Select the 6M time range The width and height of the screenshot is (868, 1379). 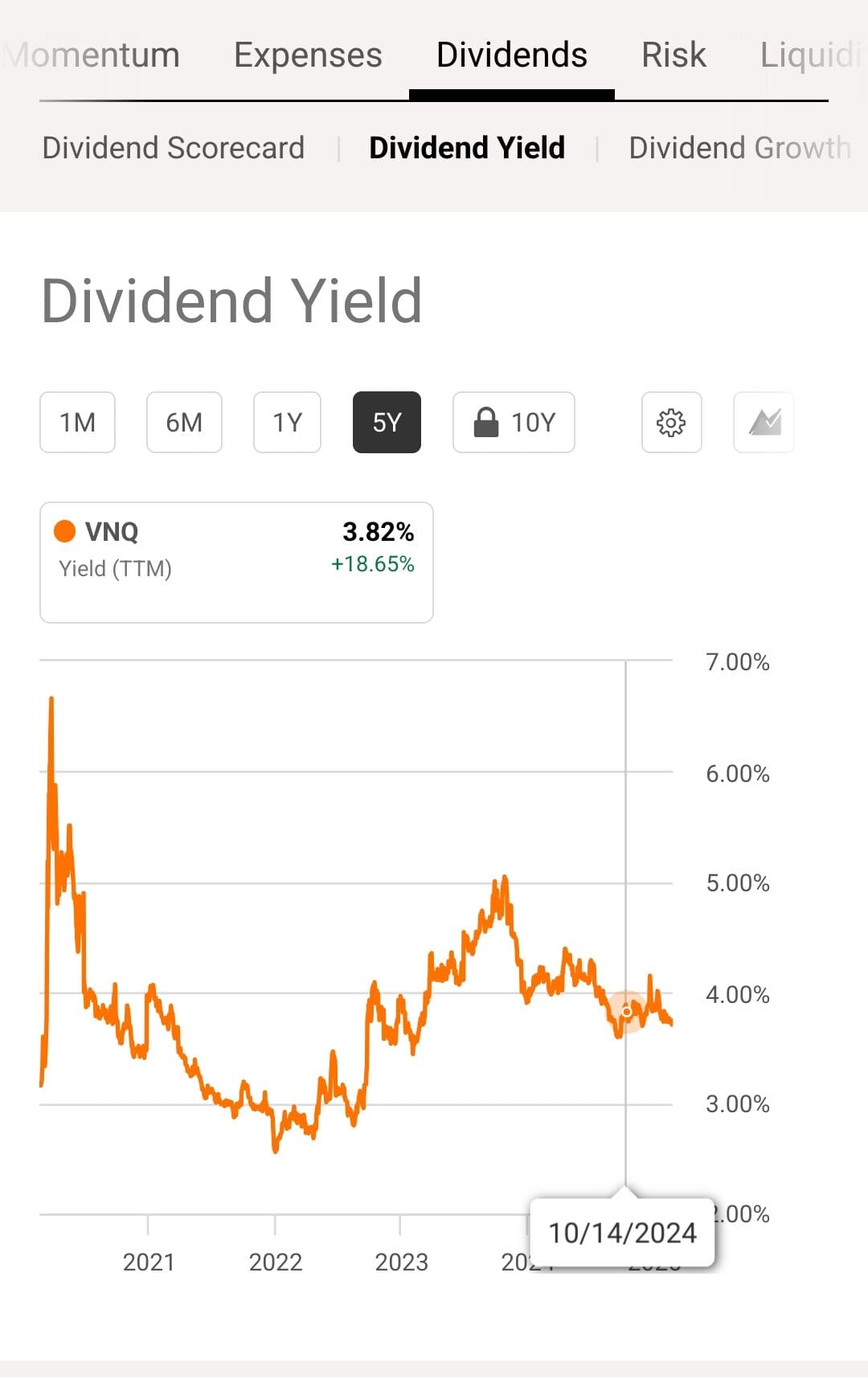[x=183, y=422]
